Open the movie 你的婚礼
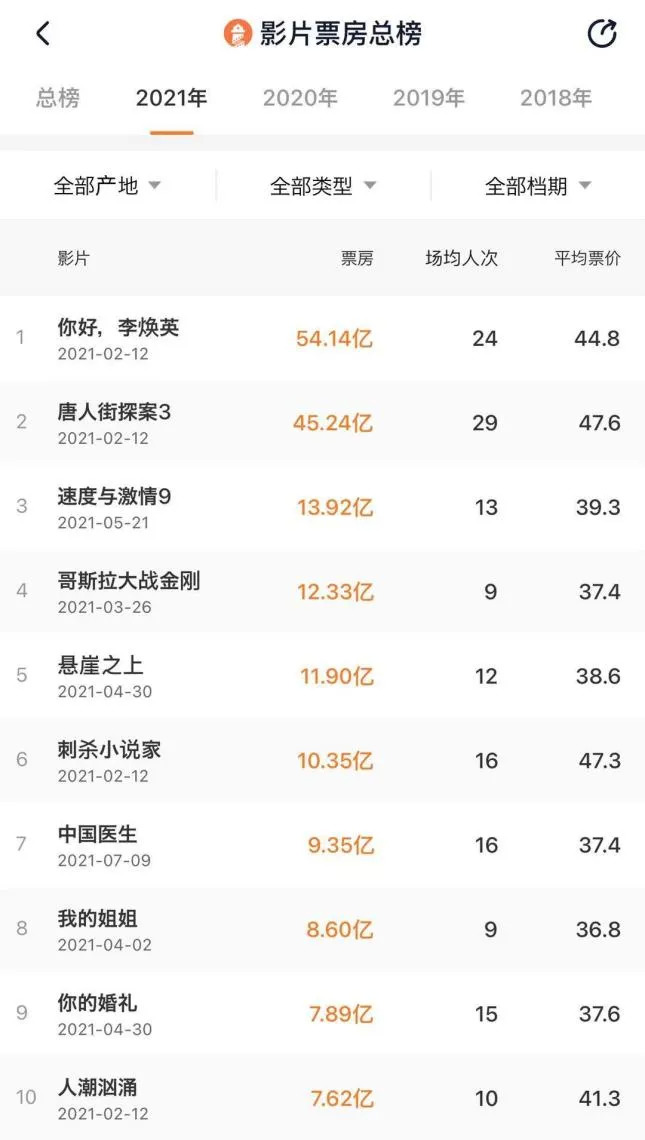 tap(98, 1013)
